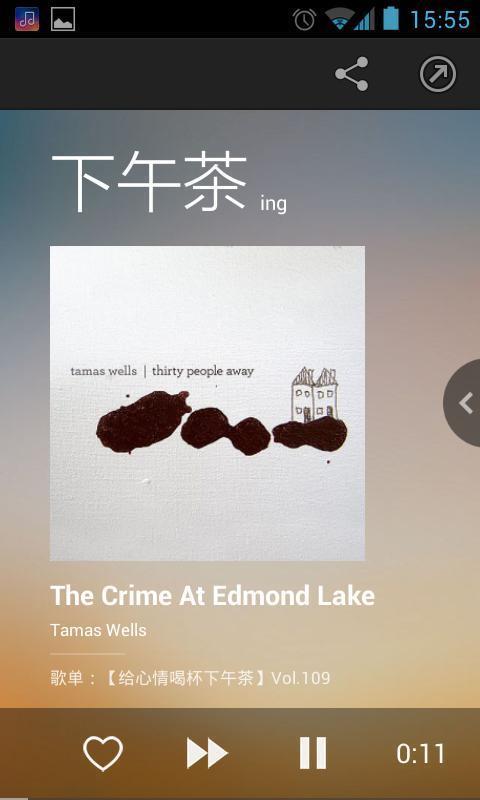Share the current song
Image resolution: width=480 pixels, height=800 pixels.
point(351,74)
